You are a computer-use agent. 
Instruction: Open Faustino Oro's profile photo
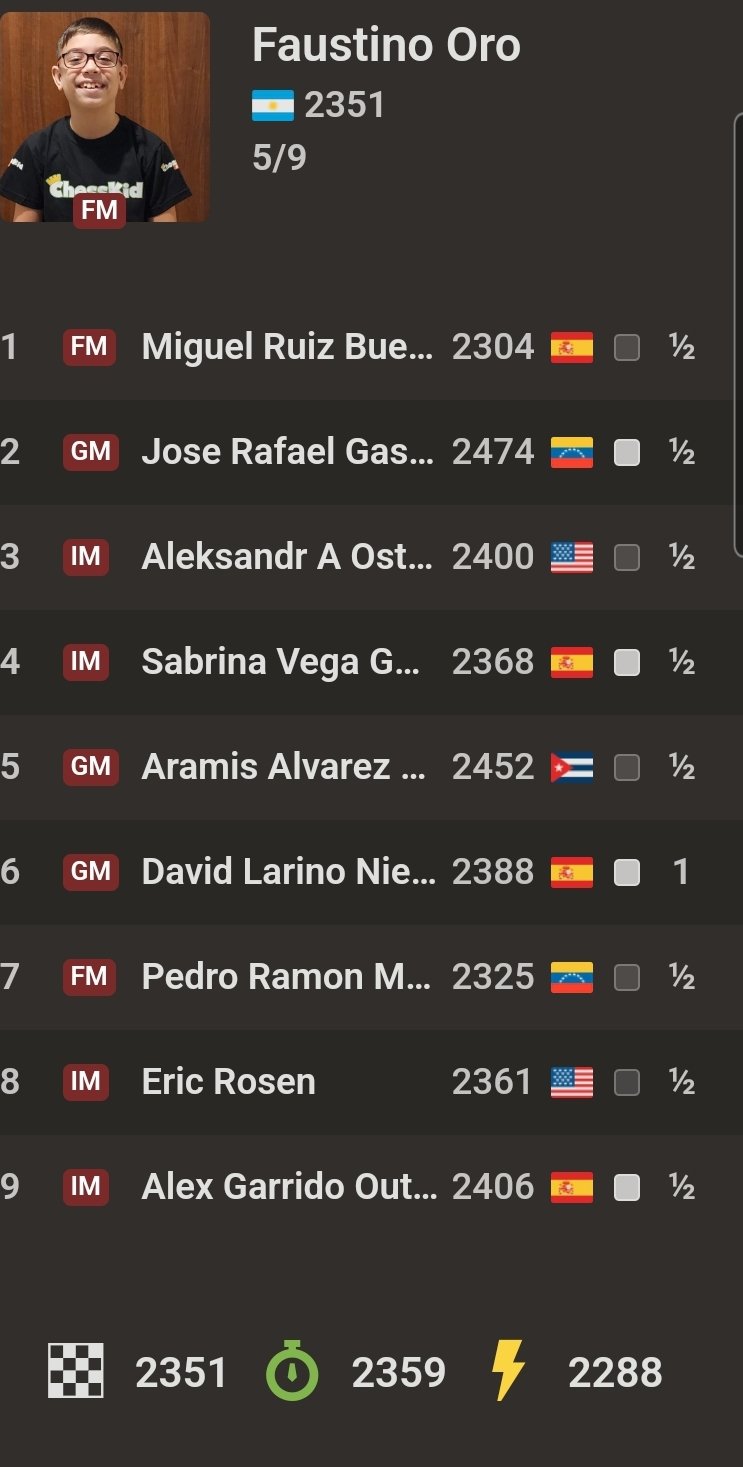pos(104,117)
